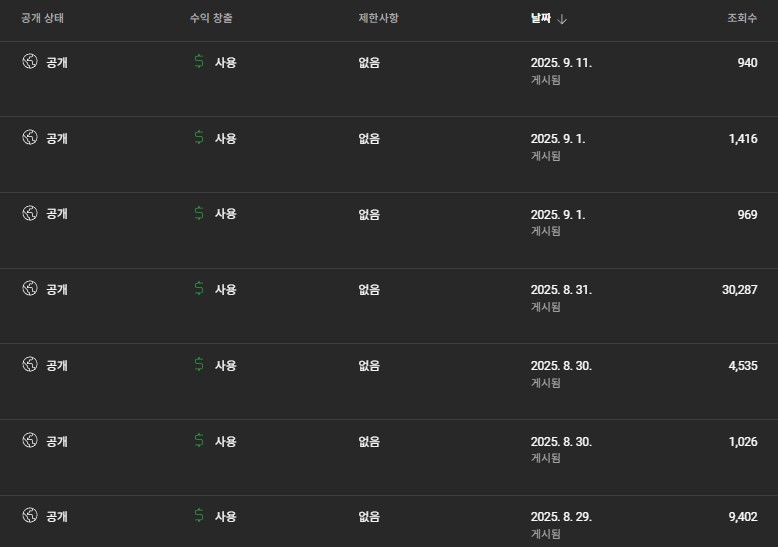
Task: Open the video row with 940 views
Action: coord(746,62)
